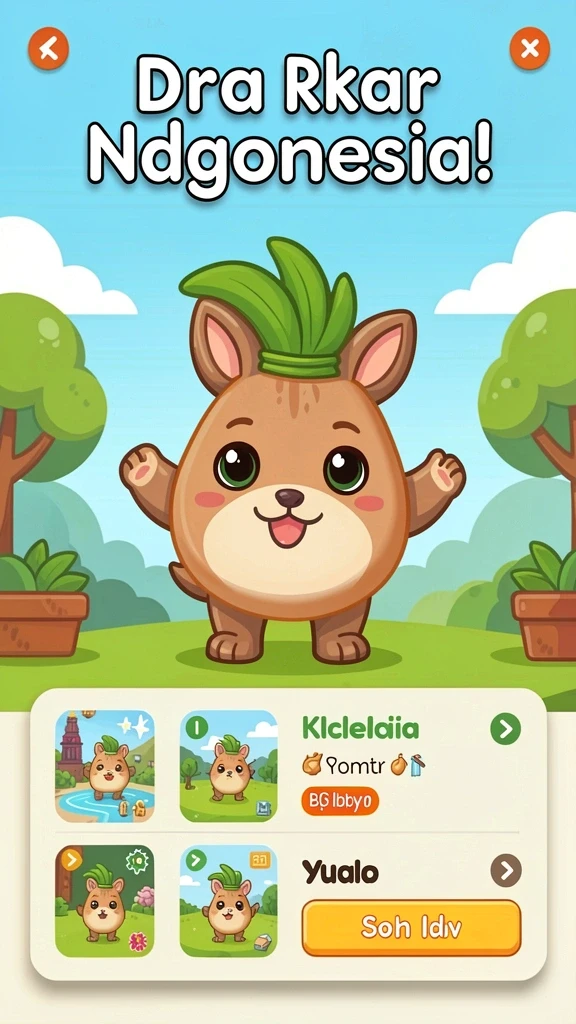Open the dark green thumbnail with pink flower
This screenshot has width=576, height=1024.
(x=104, y=901)
